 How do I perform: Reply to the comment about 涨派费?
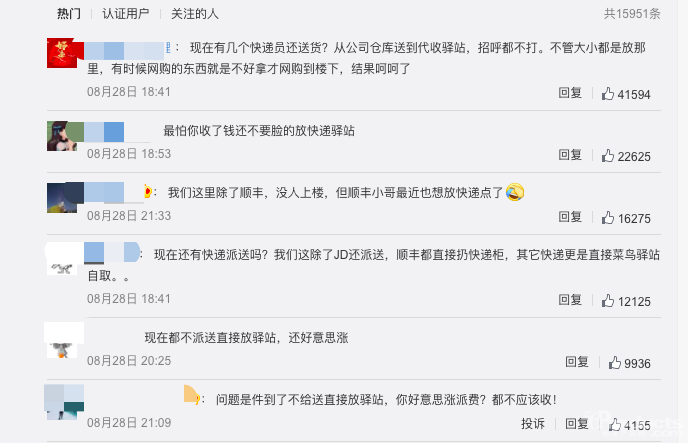577,424
